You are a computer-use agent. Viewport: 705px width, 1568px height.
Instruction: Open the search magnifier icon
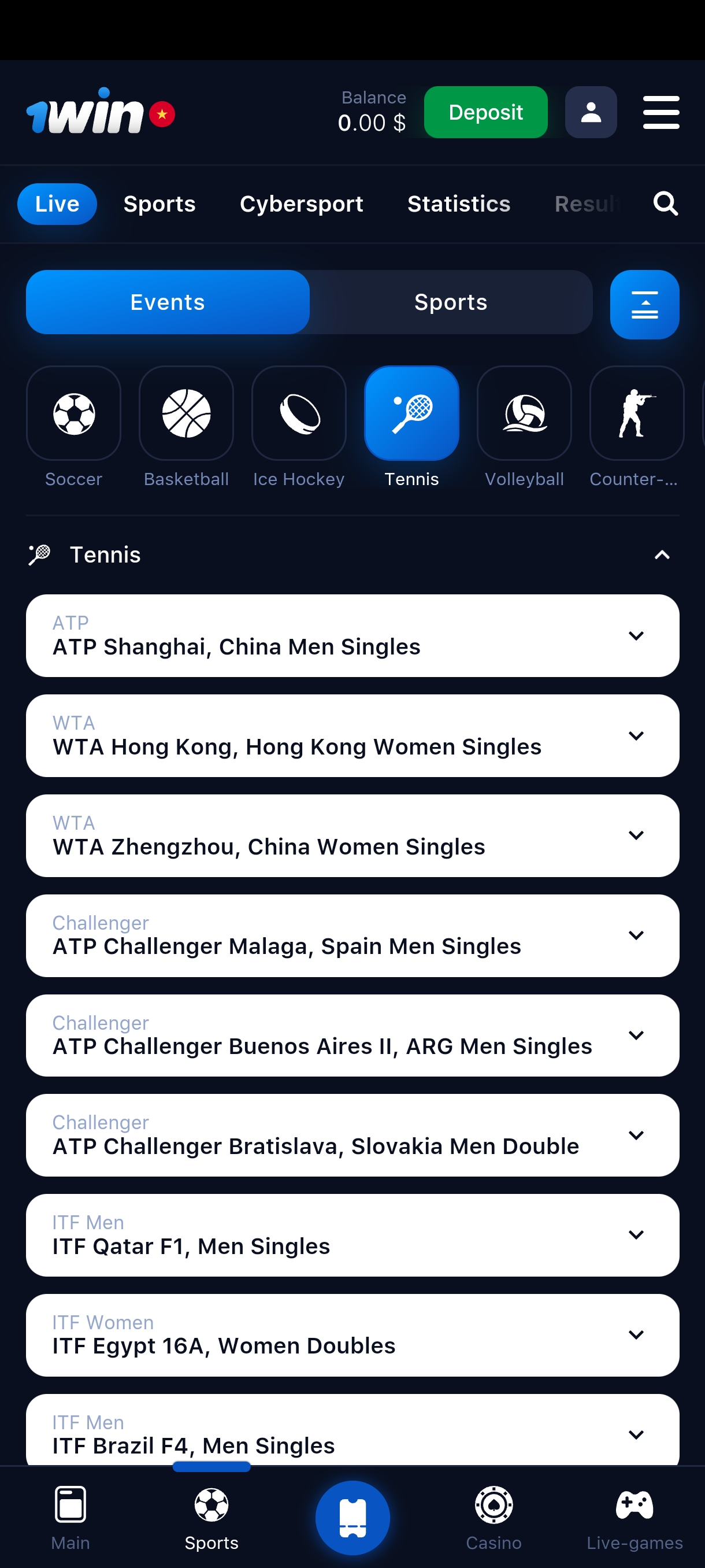point(665,204)
